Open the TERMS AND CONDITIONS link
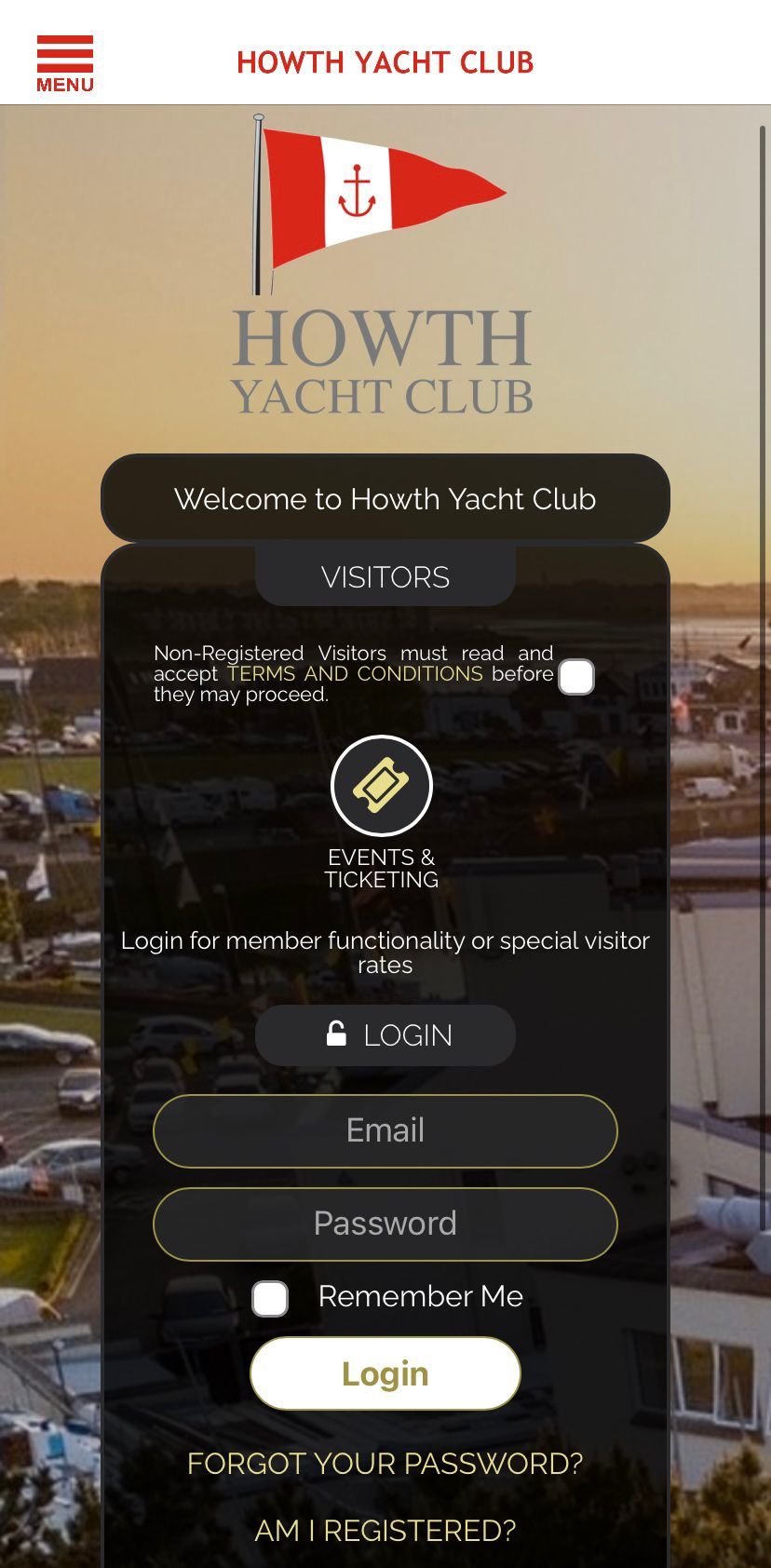771x1568 pixels. [x=355, y=674]
